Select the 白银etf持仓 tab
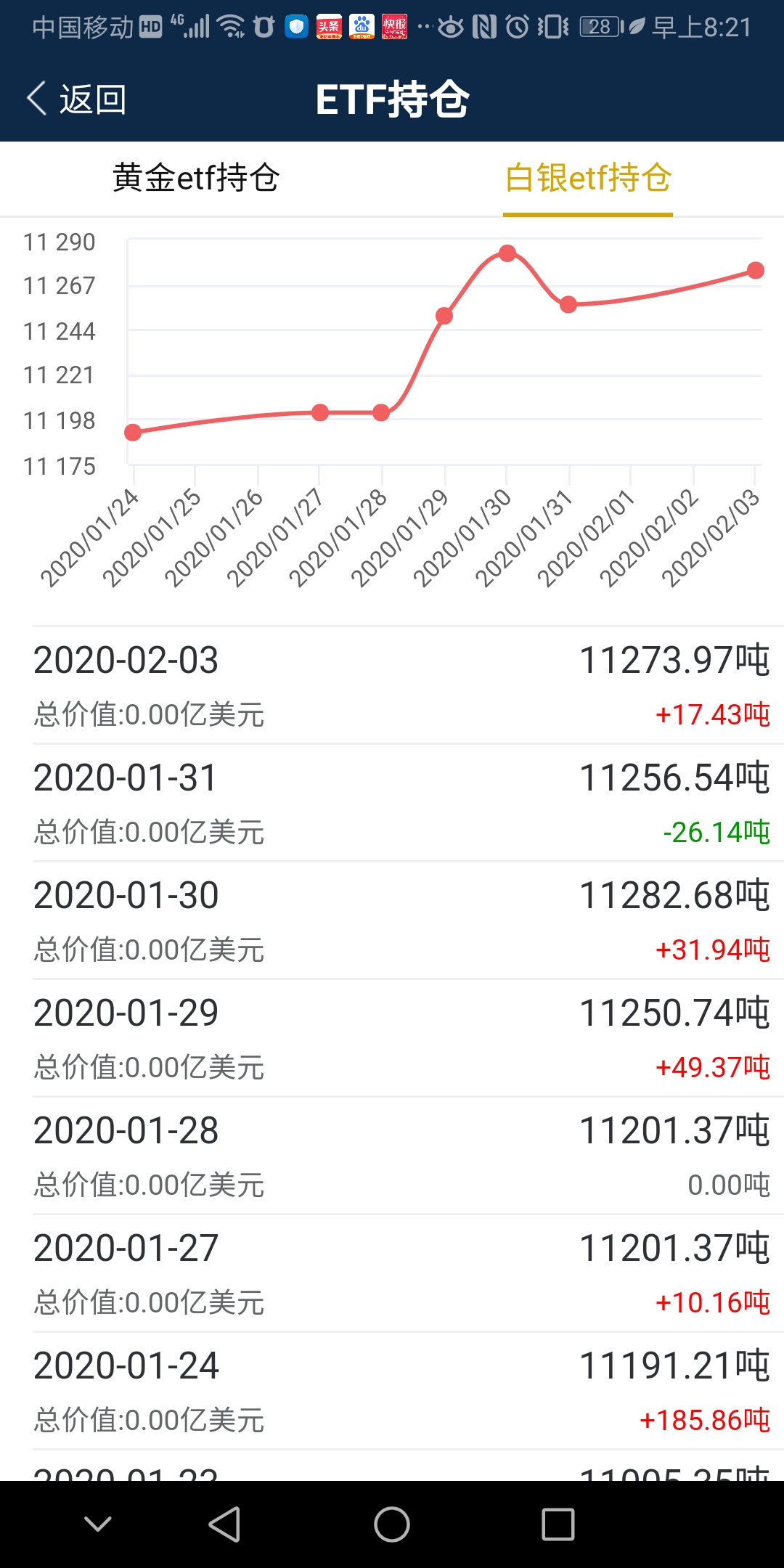The width and height of the screenshot is (784, 1568). pyautogui.click(x=588, y=178)
